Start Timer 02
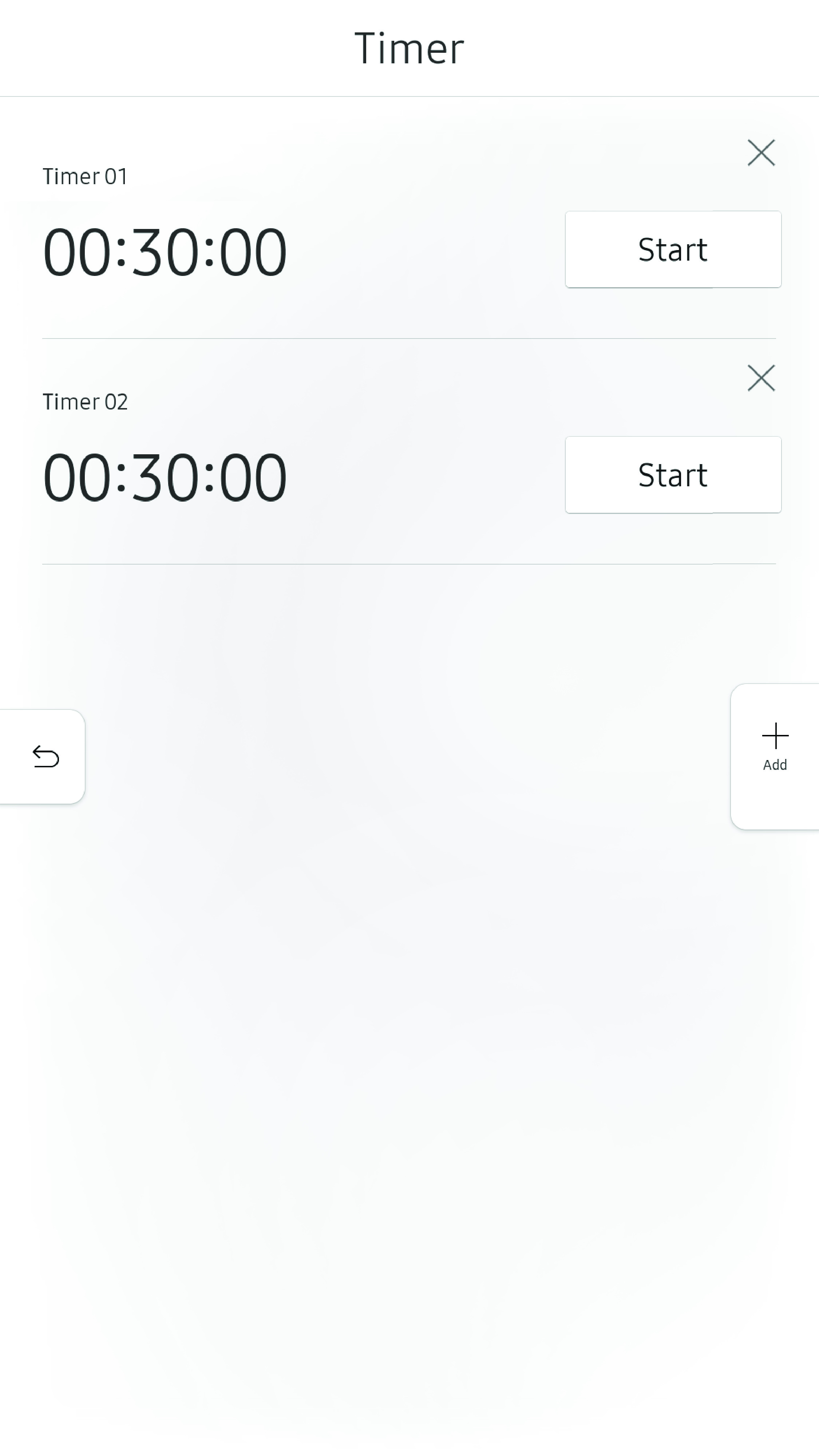Image resolution: width=819 pixels, height=1456 pixels. click(673, 475)
